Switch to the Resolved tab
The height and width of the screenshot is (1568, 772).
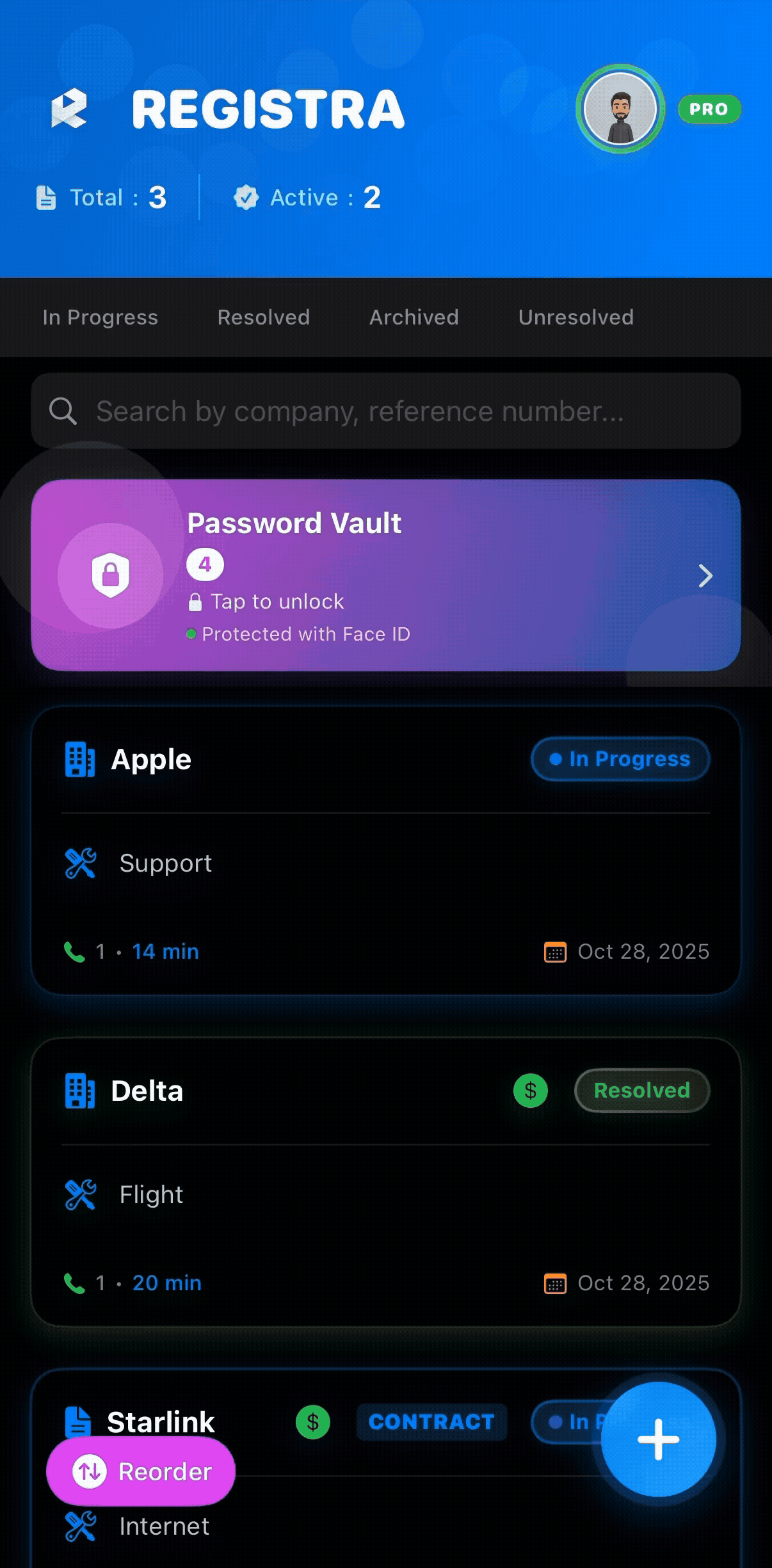tap(263, 317)
